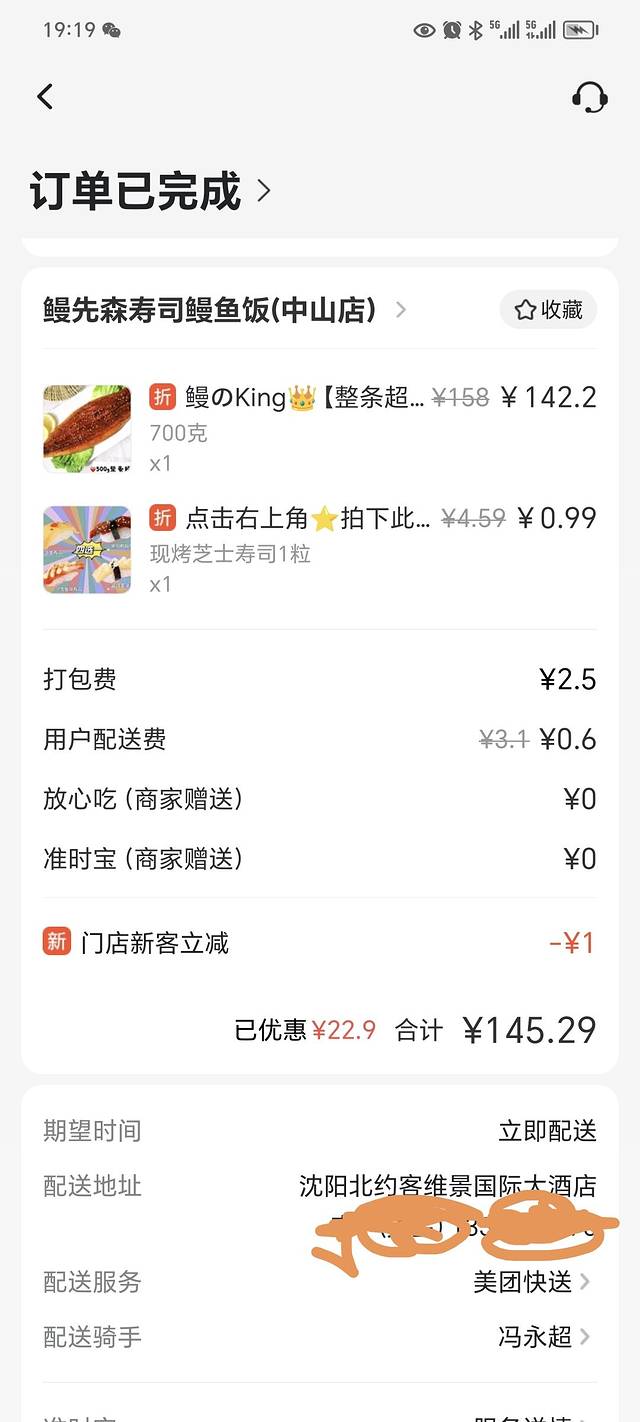Viewport: 640px width, 1422px height.
Task: Contact customer service via the headset icon
Action: click(590, 96)
